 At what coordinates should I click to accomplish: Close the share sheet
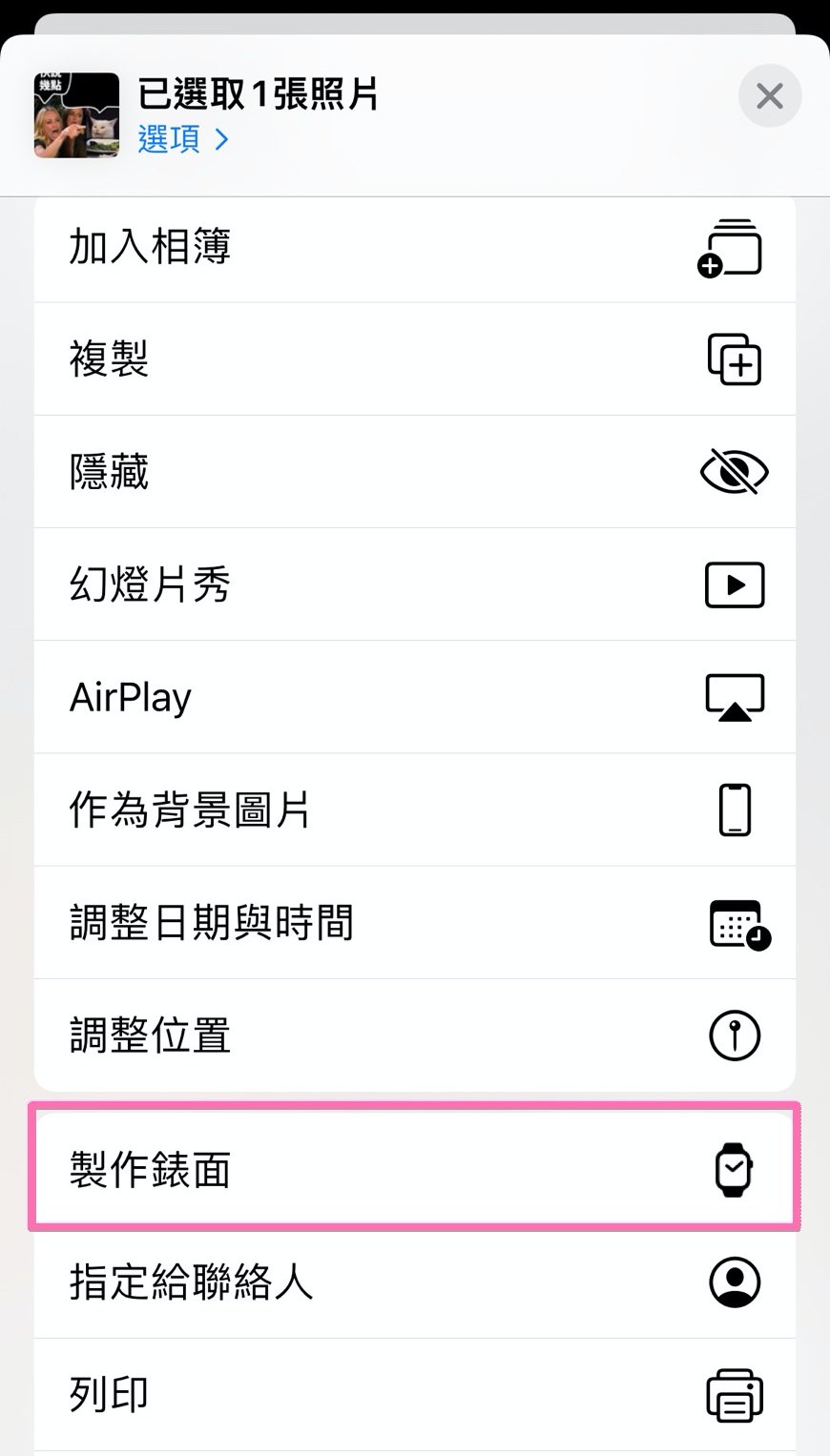(x=769, y=96)
